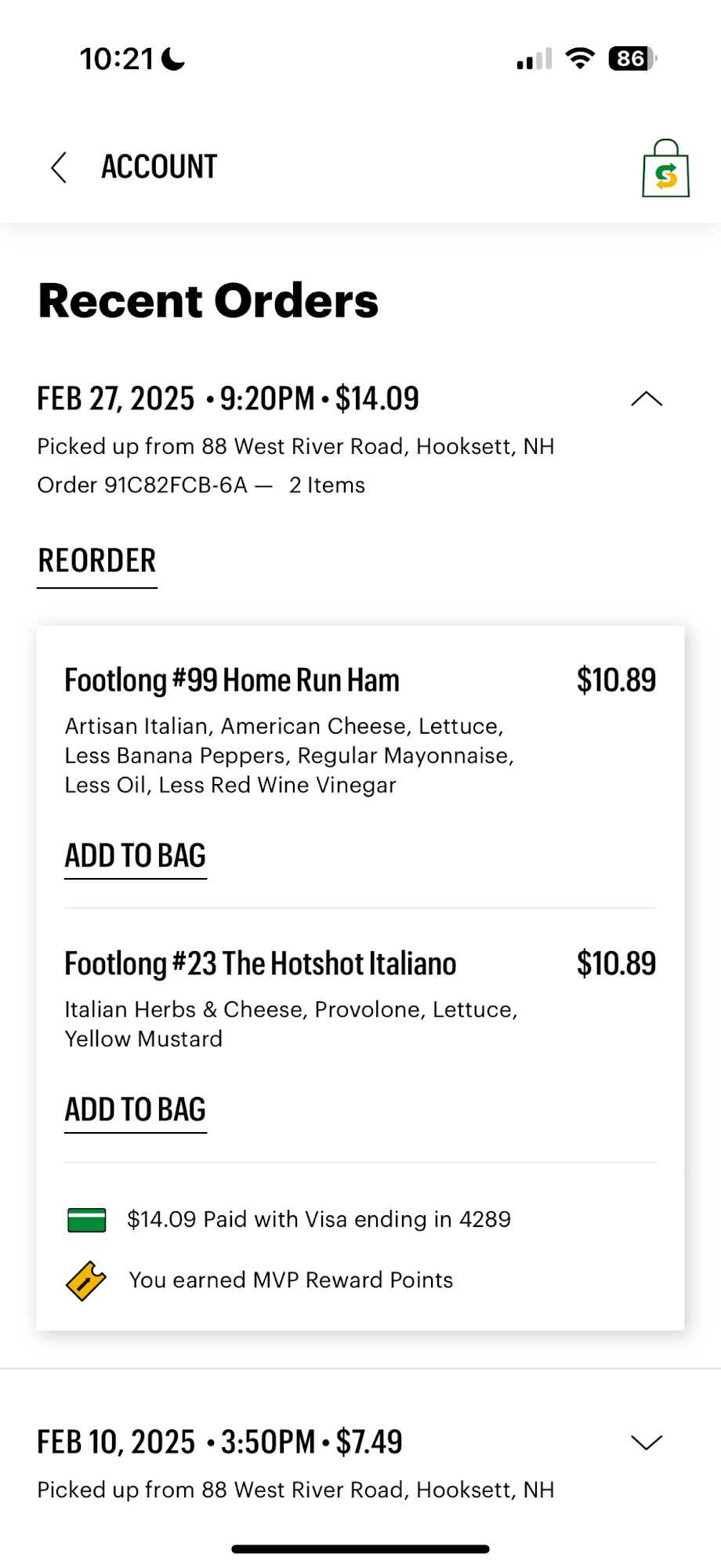Tap the yellow MVP reward ticket icon
This screenshot has height=1568, width=721.
(x=86, y=1279)
